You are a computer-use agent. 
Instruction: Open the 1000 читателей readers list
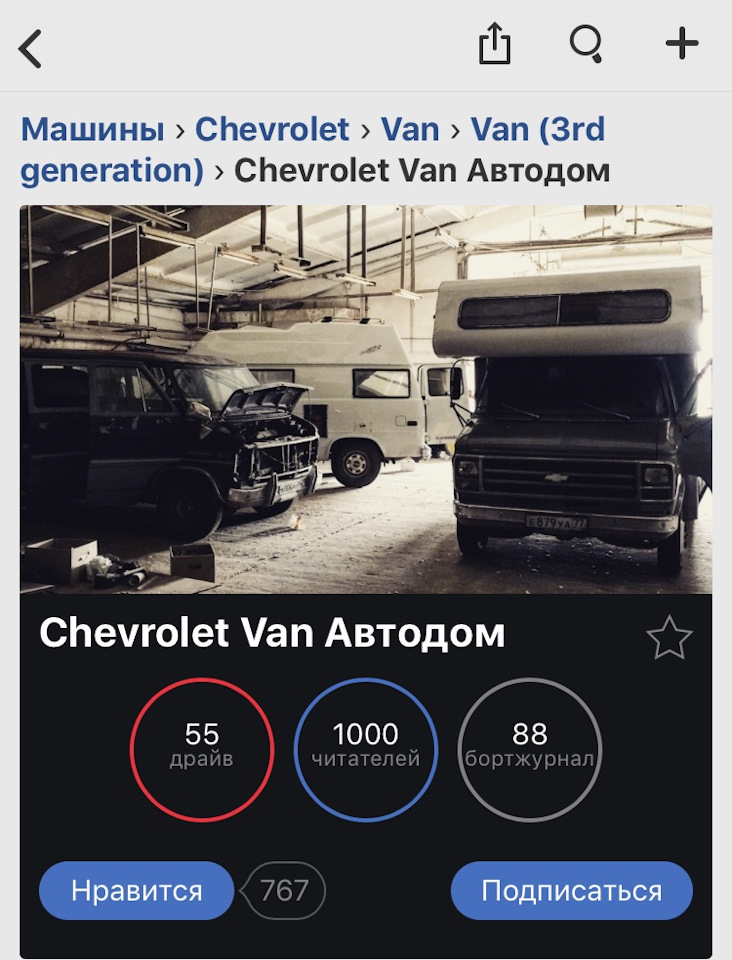(366, 749)
